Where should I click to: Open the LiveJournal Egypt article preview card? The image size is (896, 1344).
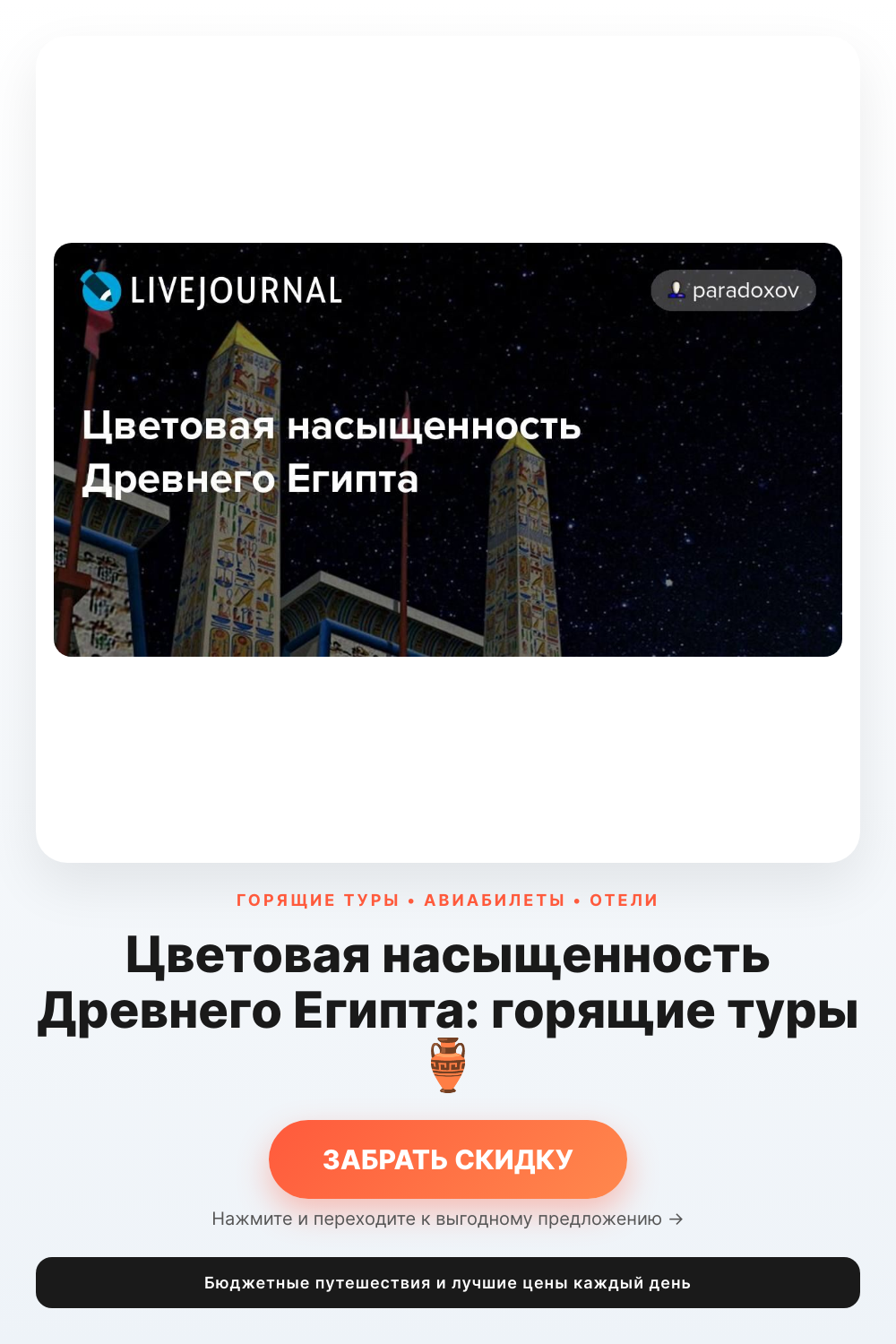point(448,450)
